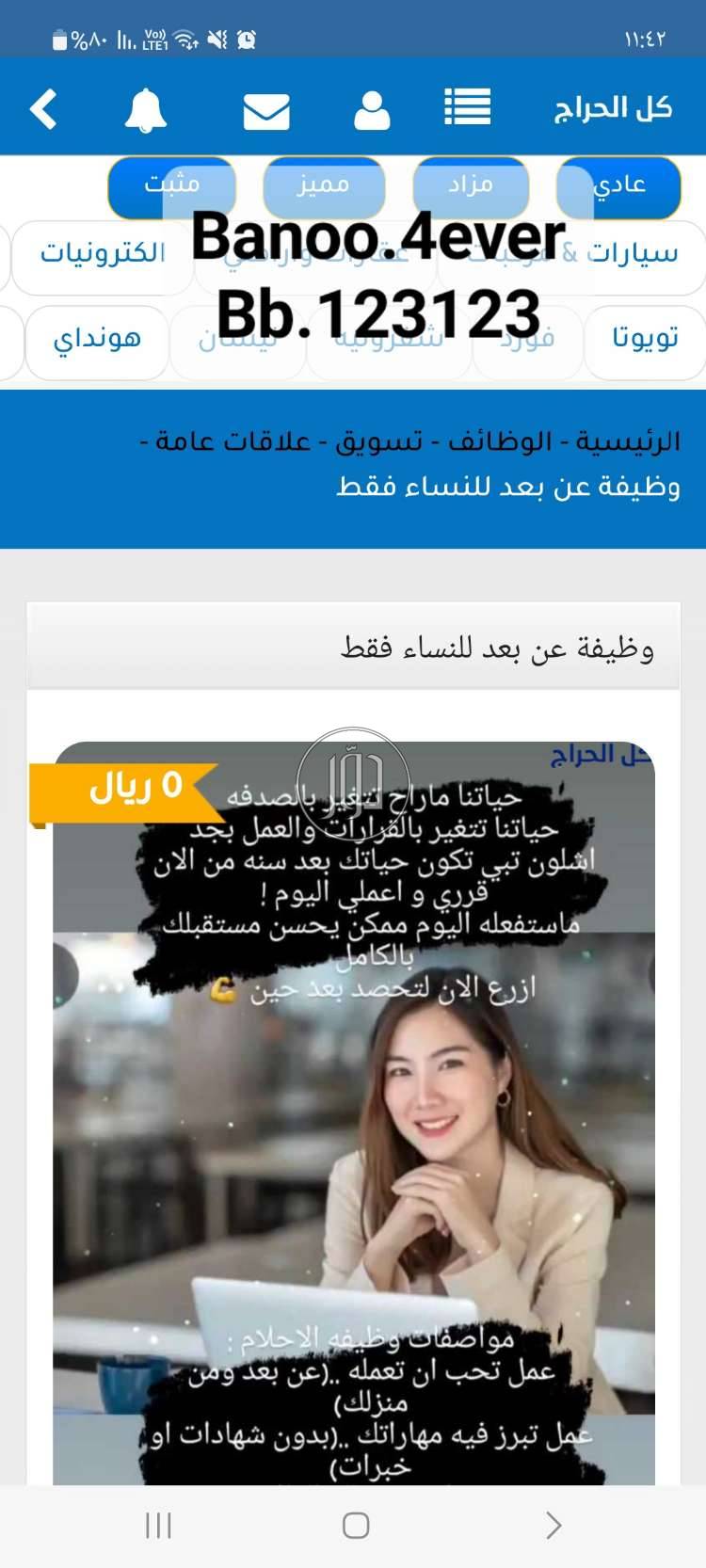Enable the مثبت listings filter

[x=174, y=185]
